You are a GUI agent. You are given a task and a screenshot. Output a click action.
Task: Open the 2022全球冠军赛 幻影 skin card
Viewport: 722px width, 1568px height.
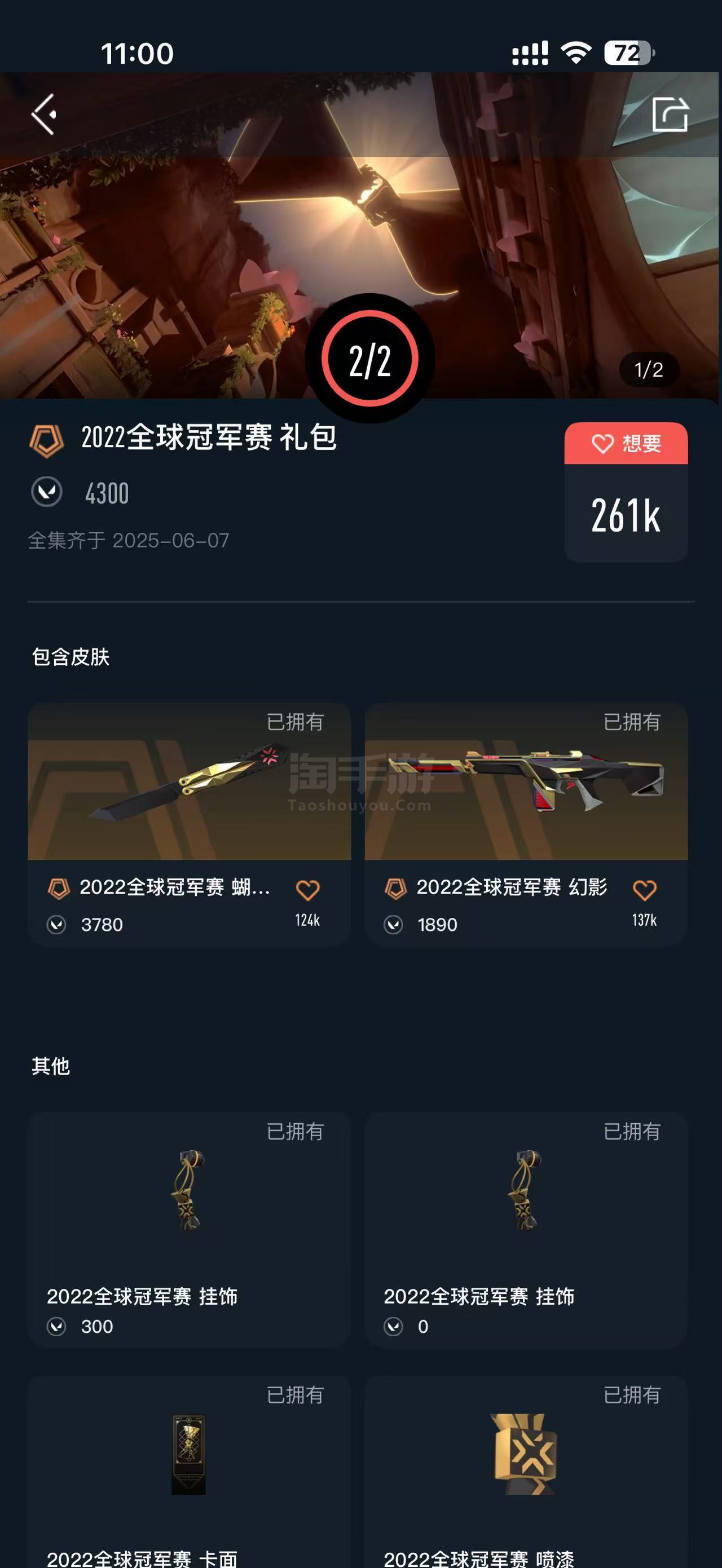(x=526, y=791)
